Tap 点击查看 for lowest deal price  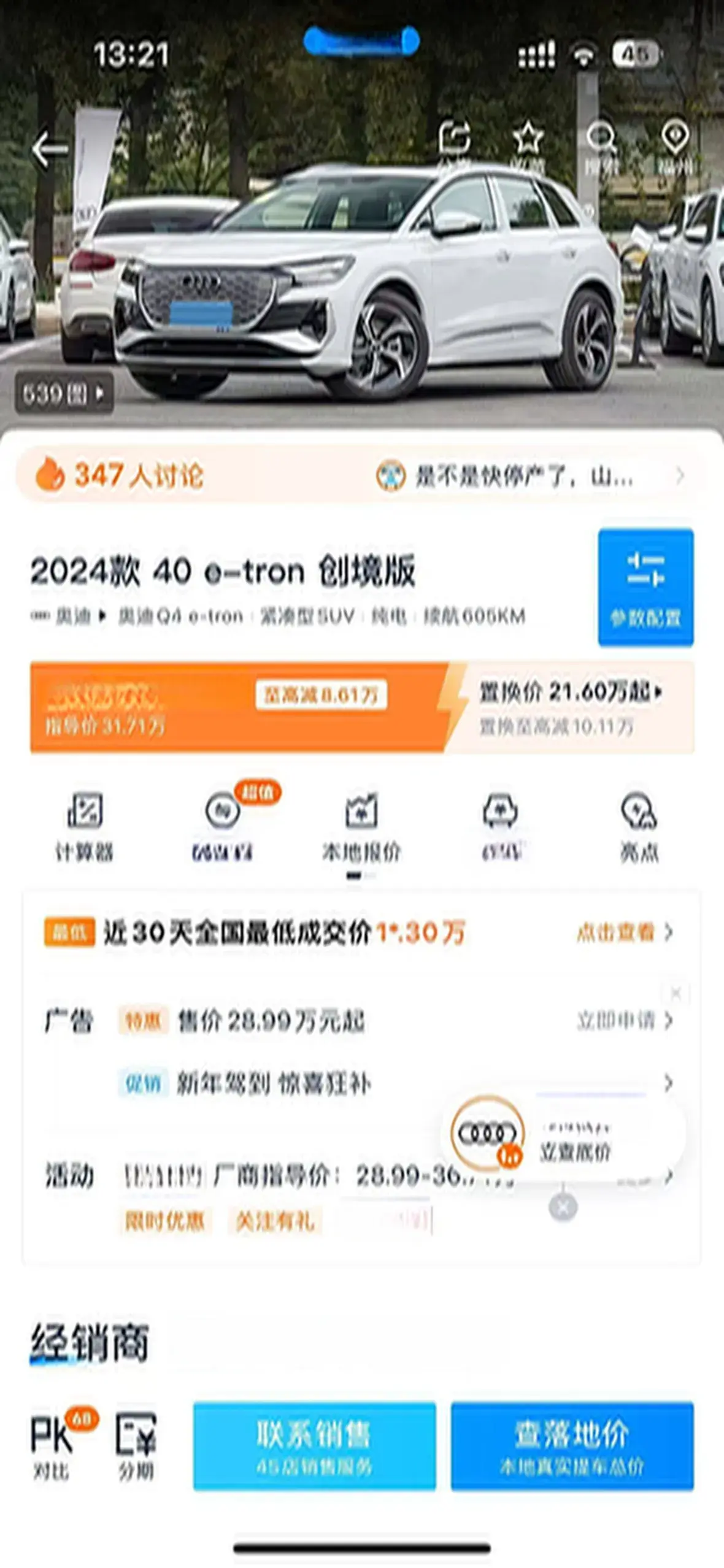coord(624,932)
